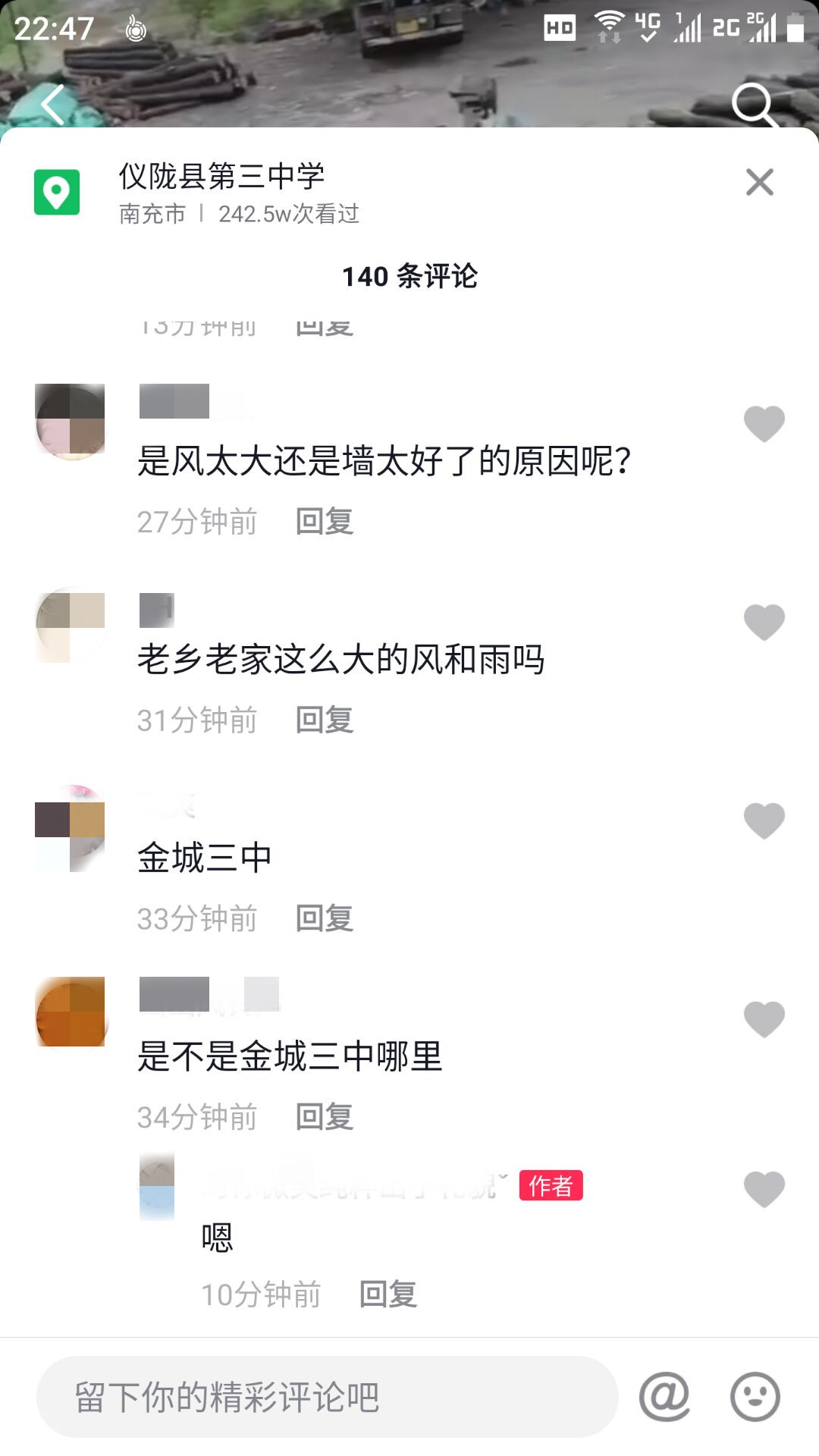Focus the 留下你的精彩评论吧 comment box
819x1456 pixels.
click(x=326, y=1397)
